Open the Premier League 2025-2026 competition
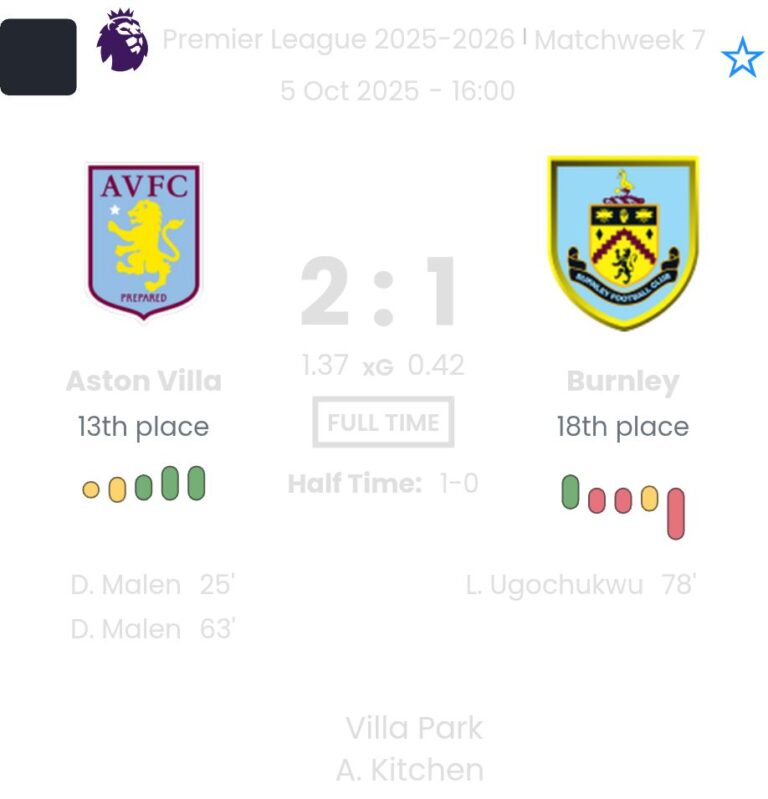Viewport: 768px width, 799px height. click(x=339, y=40)
